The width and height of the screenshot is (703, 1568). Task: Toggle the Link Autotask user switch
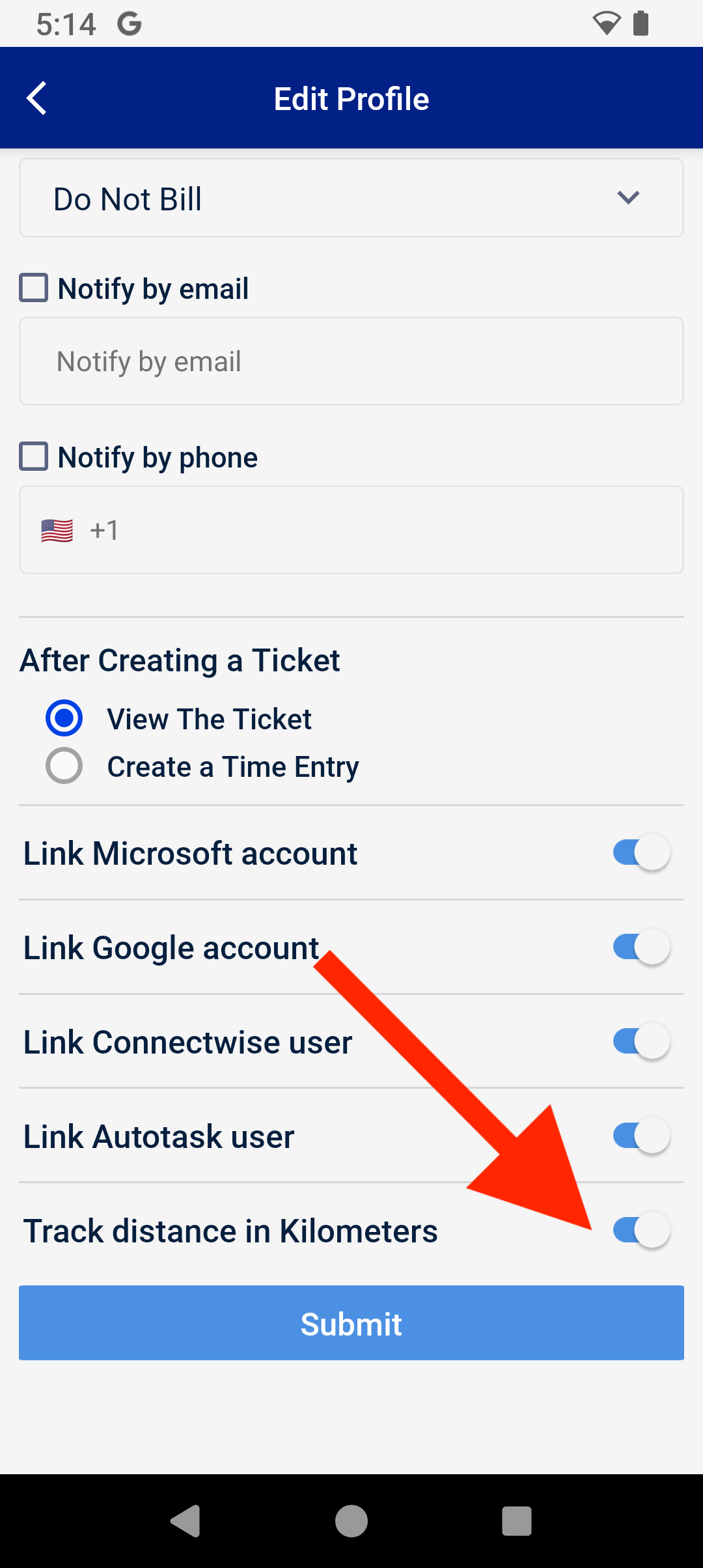(641, 1136)
